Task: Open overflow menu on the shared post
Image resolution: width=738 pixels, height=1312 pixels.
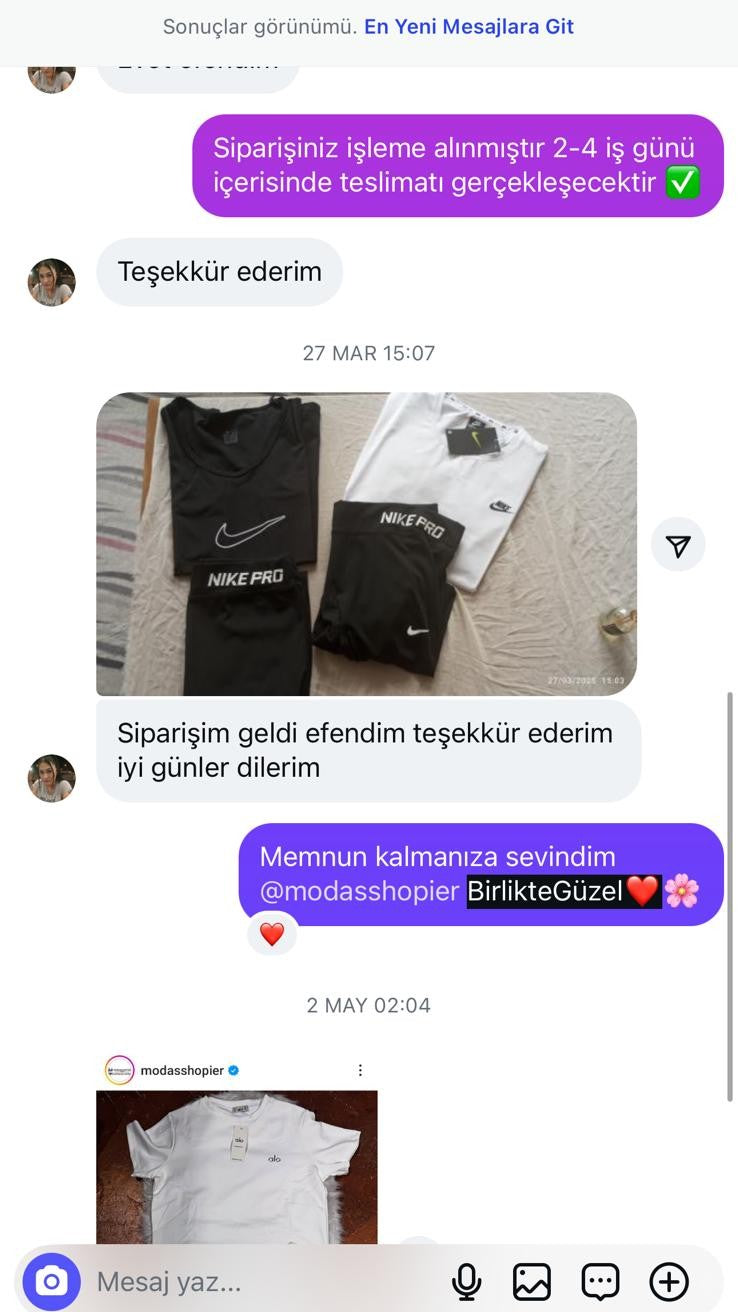Action: pyautogui.click(x=360, y=1070)
